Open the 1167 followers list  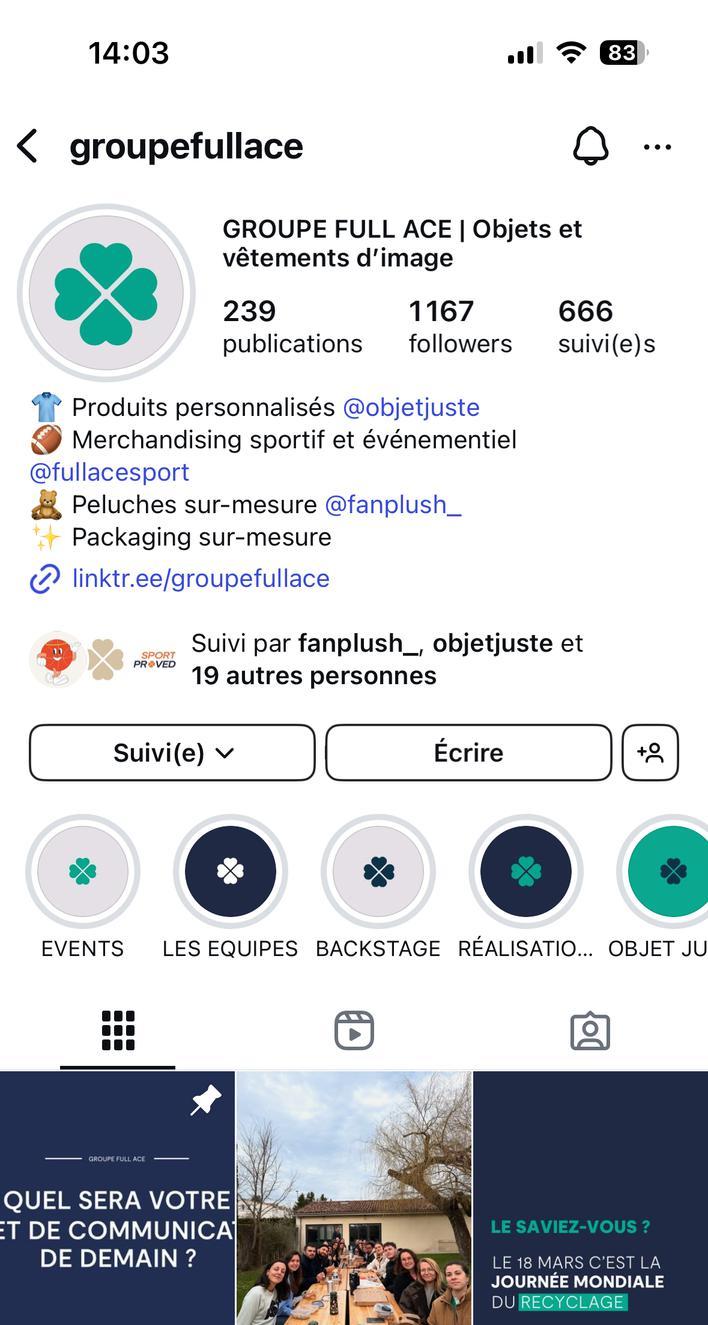coord(460,327)
